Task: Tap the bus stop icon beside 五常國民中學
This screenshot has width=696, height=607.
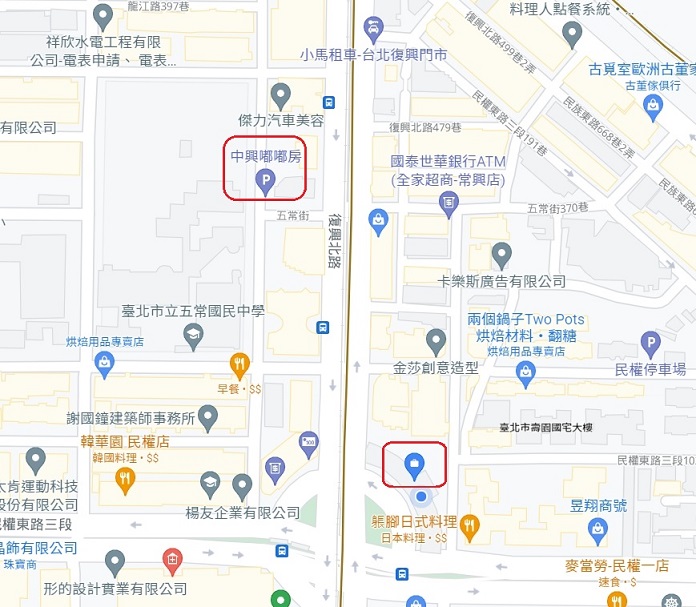Action: (x=322, y=327)
